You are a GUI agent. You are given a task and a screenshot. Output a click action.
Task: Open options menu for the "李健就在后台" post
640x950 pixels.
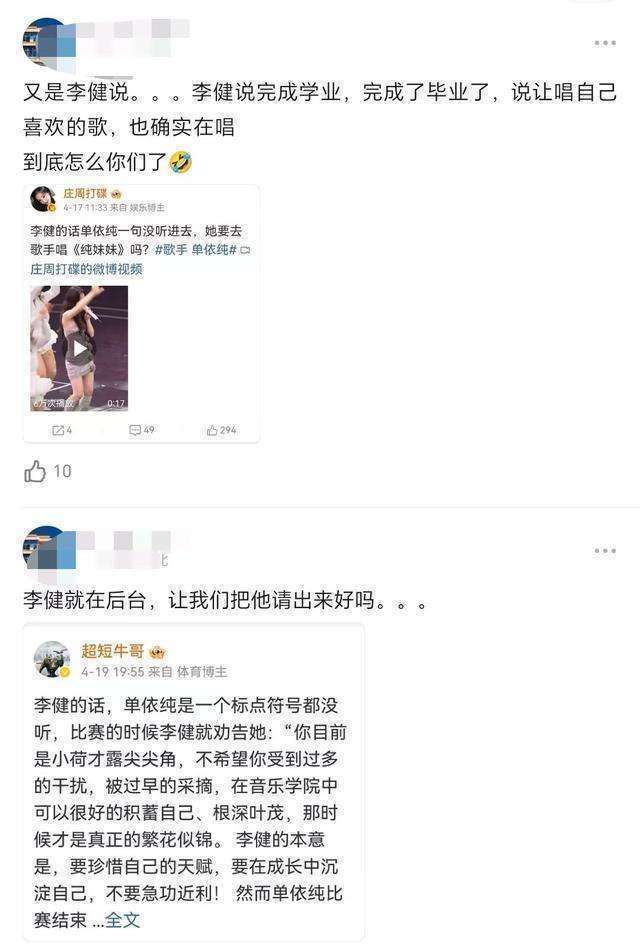pos(605,551)
